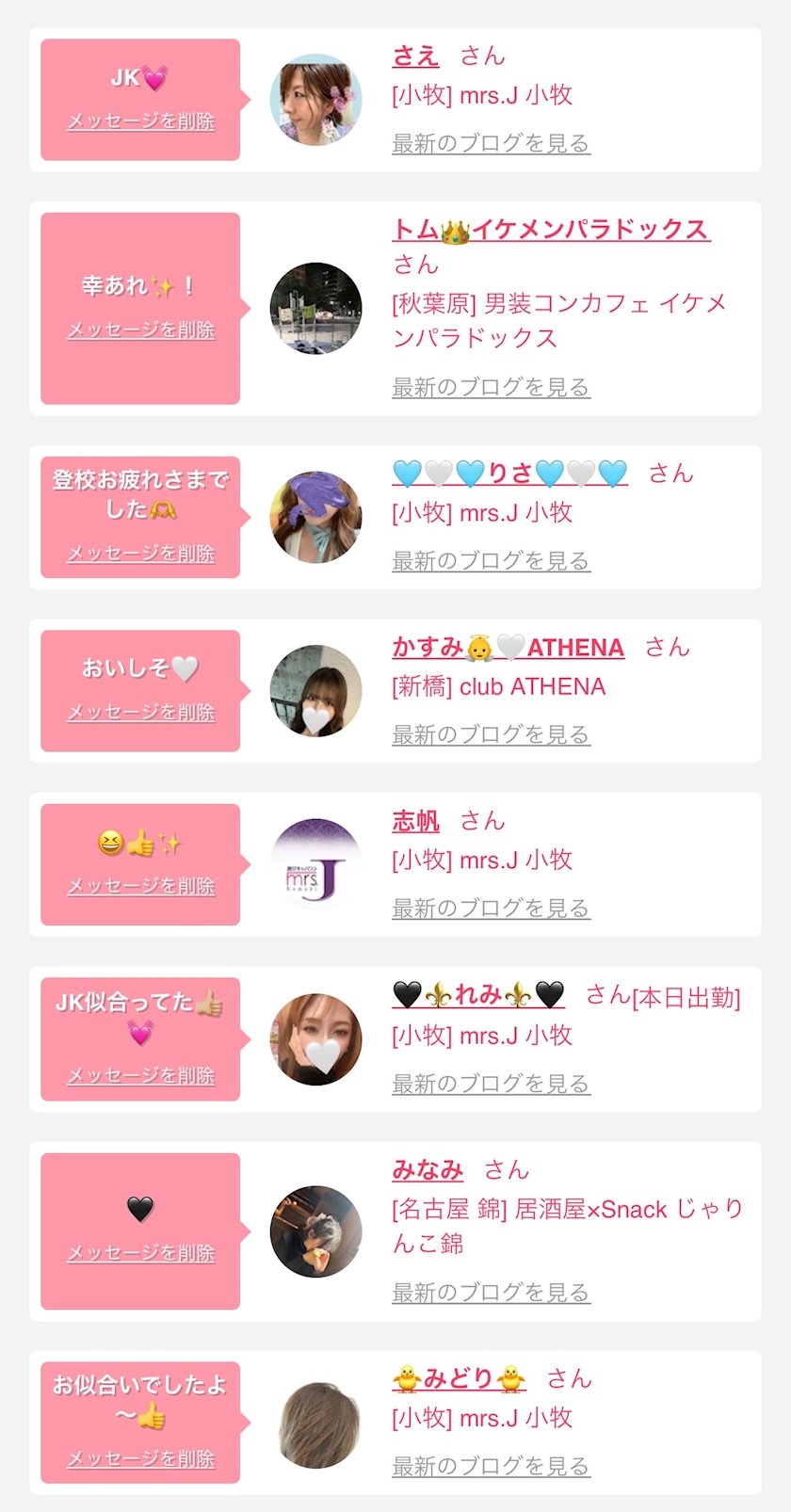791x1512 pixels.
Task: Open トム イケメンパラドックス profile link
Action: click(x=551, y=229)
